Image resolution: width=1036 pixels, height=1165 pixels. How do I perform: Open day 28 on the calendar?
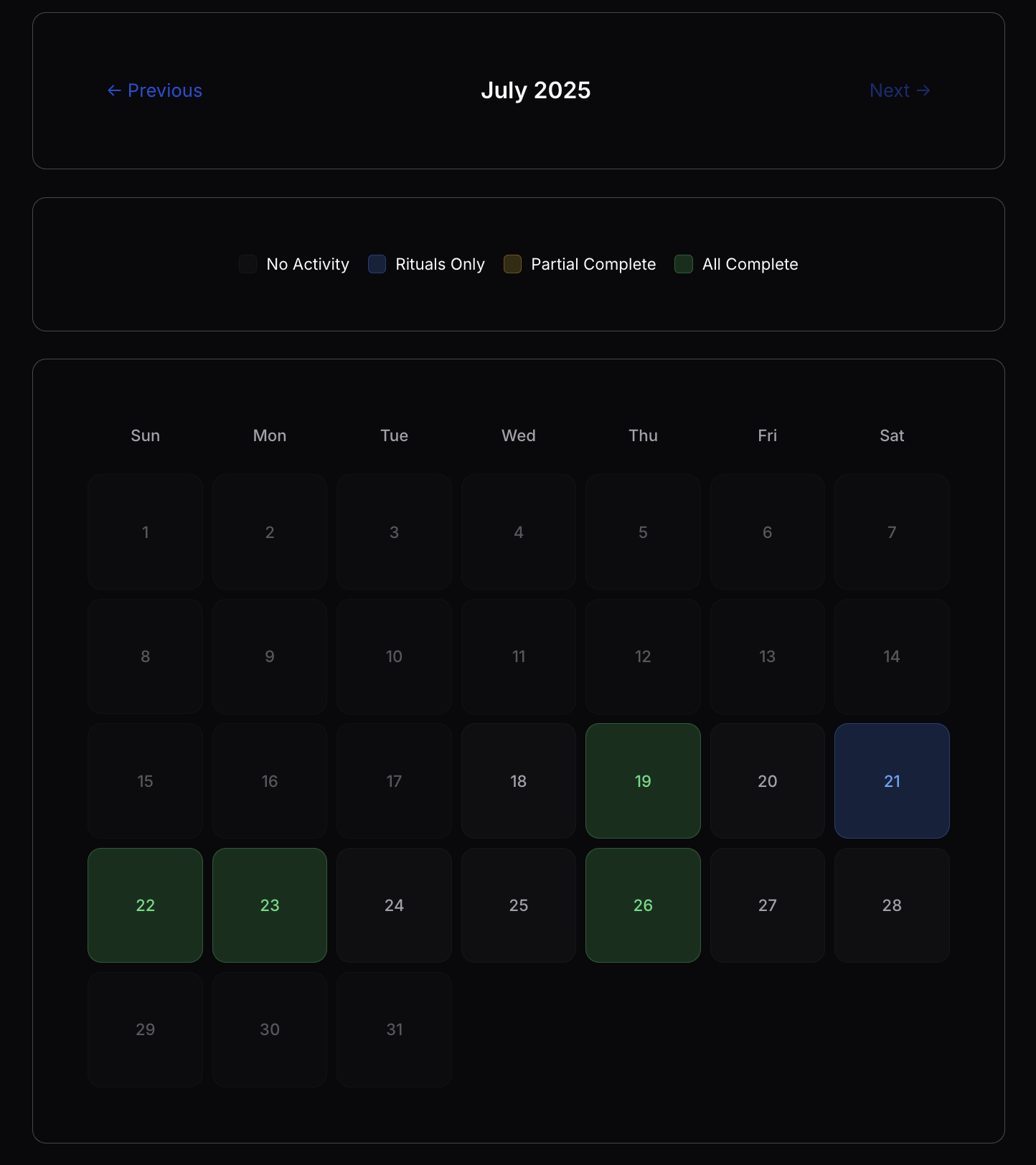(x=892, y=905)
